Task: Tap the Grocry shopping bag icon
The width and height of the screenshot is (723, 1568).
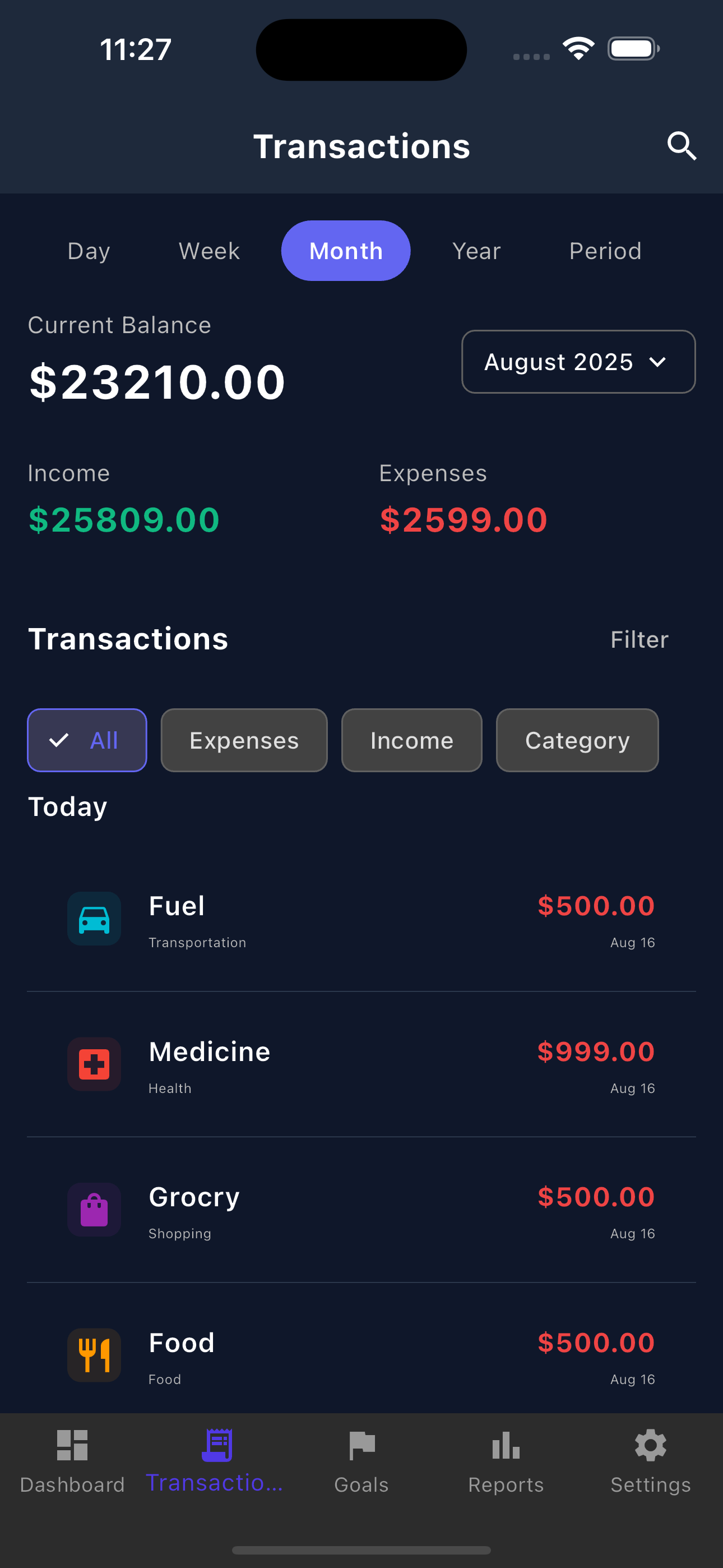Action: (x=94, y=1210)
